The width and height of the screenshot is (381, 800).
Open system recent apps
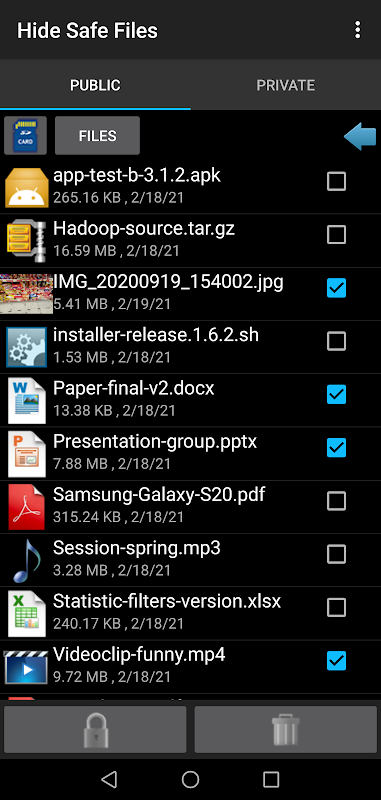271,779
